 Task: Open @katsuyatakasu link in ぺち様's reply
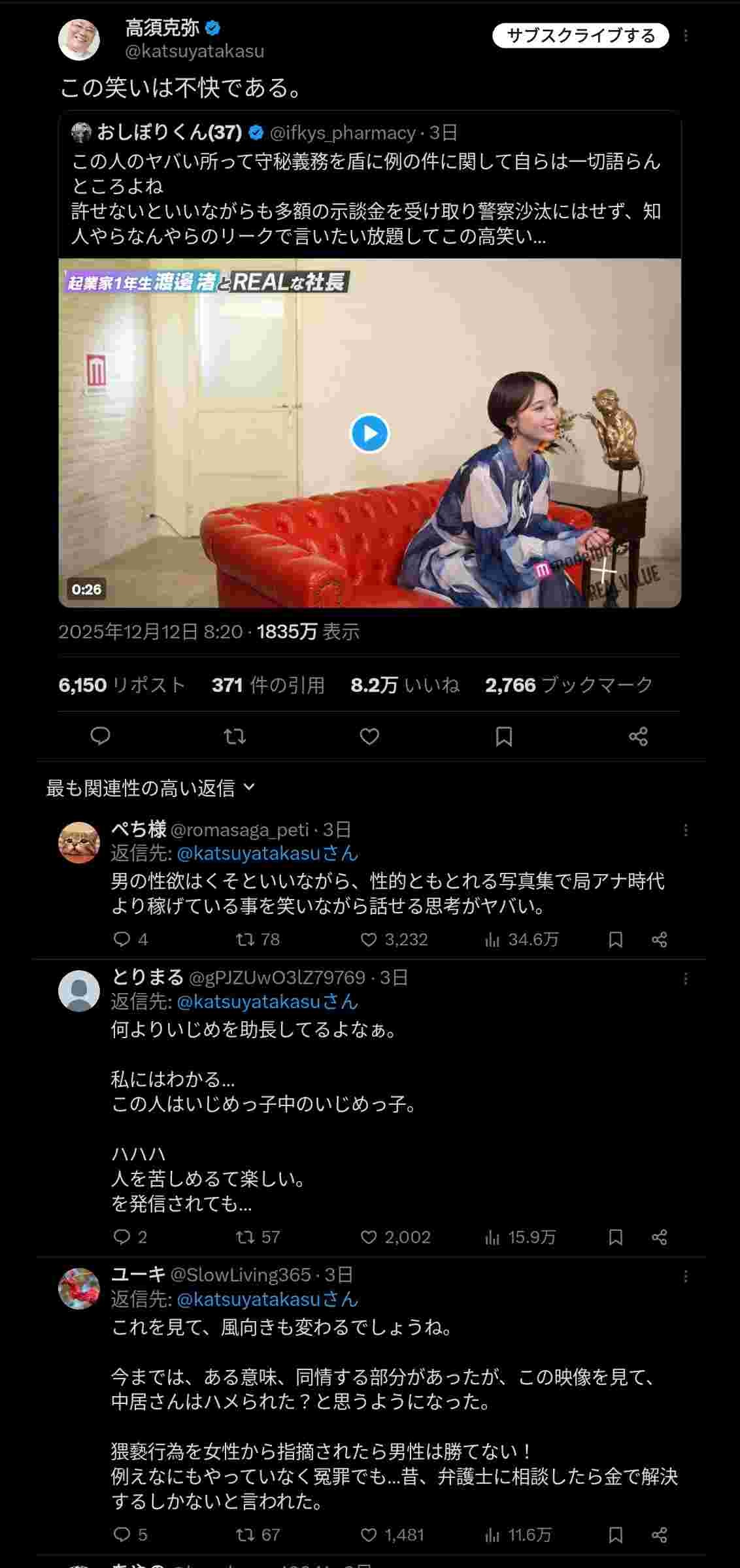267,853
